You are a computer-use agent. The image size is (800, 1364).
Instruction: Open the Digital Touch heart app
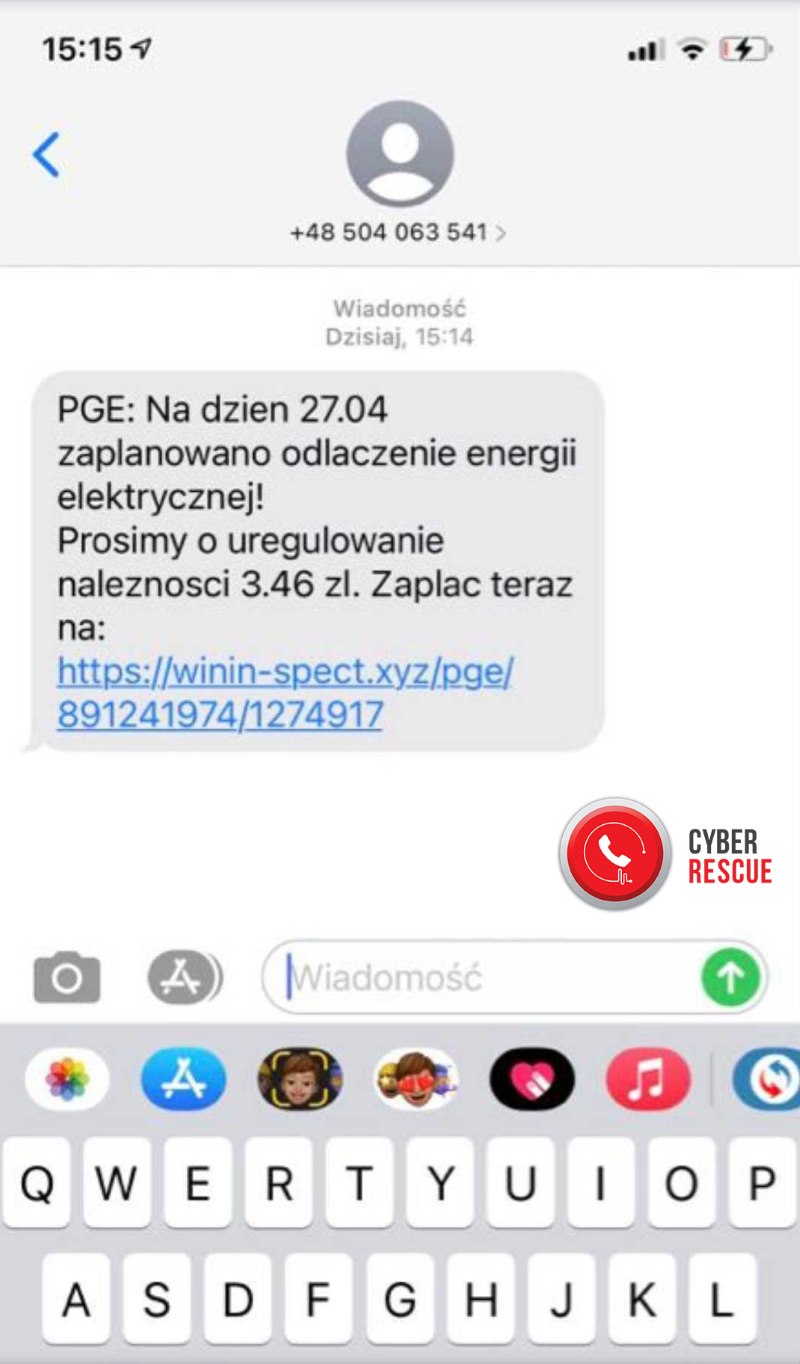532,1080
